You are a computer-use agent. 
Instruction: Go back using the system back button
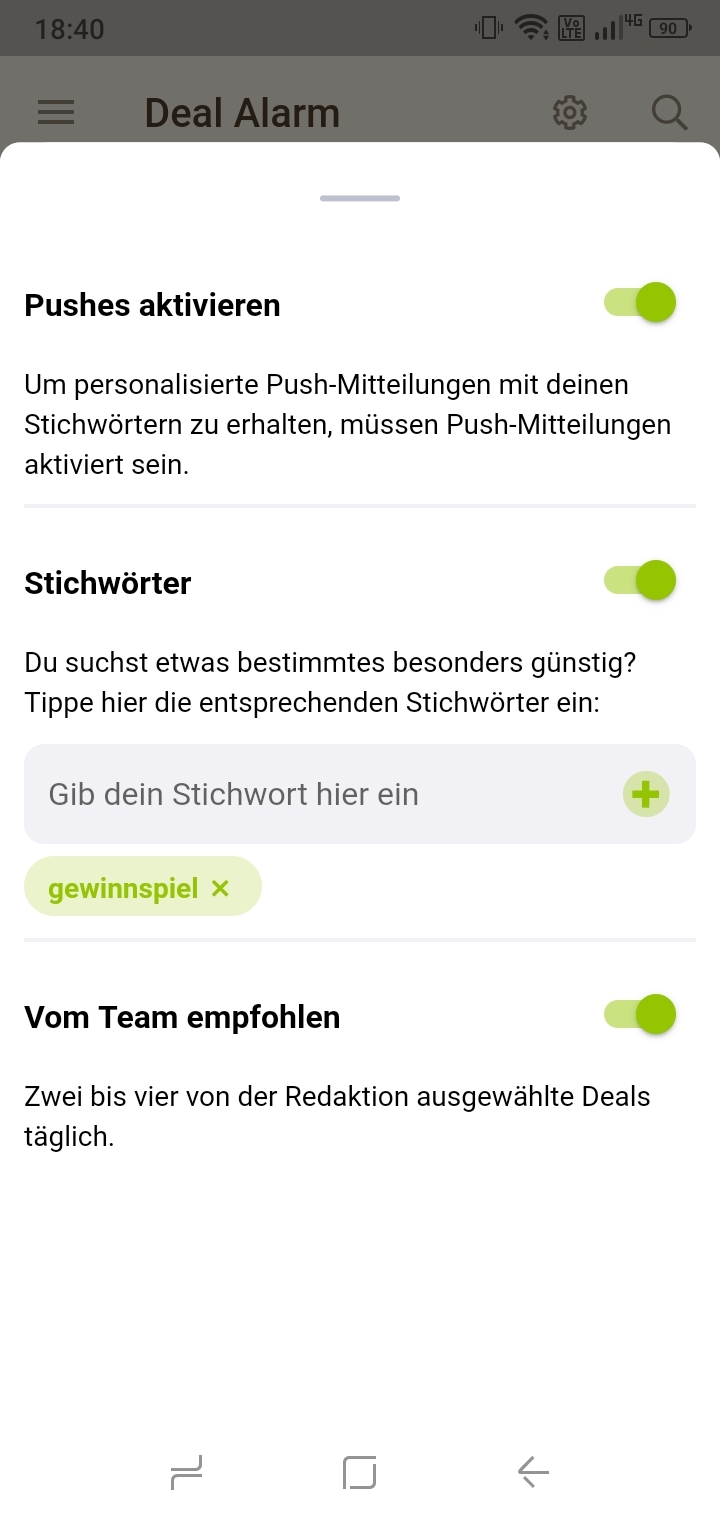coord(534,1472)
